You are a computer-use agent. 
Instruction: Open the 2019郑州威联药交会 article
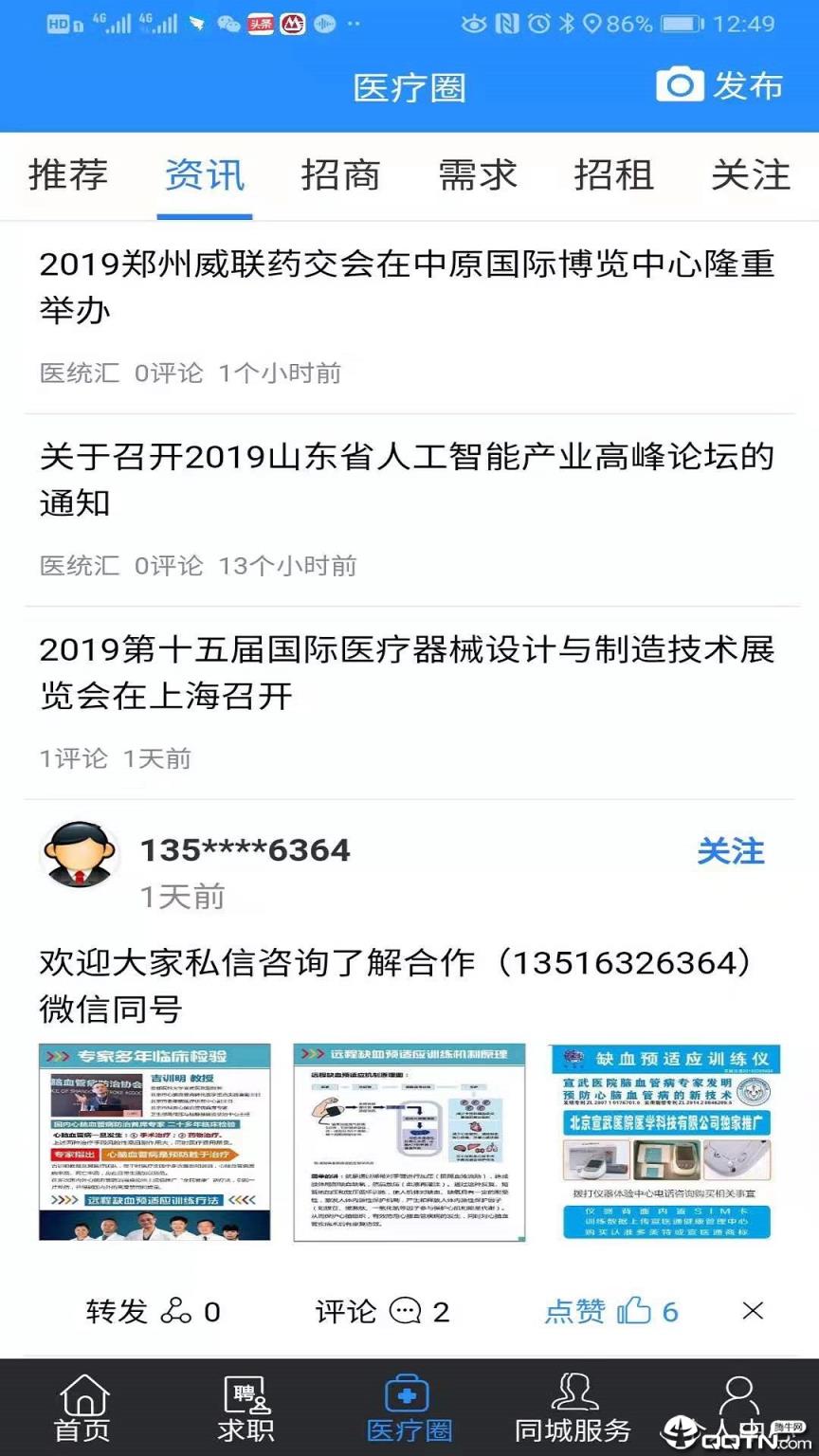click(x=409, y=284)
